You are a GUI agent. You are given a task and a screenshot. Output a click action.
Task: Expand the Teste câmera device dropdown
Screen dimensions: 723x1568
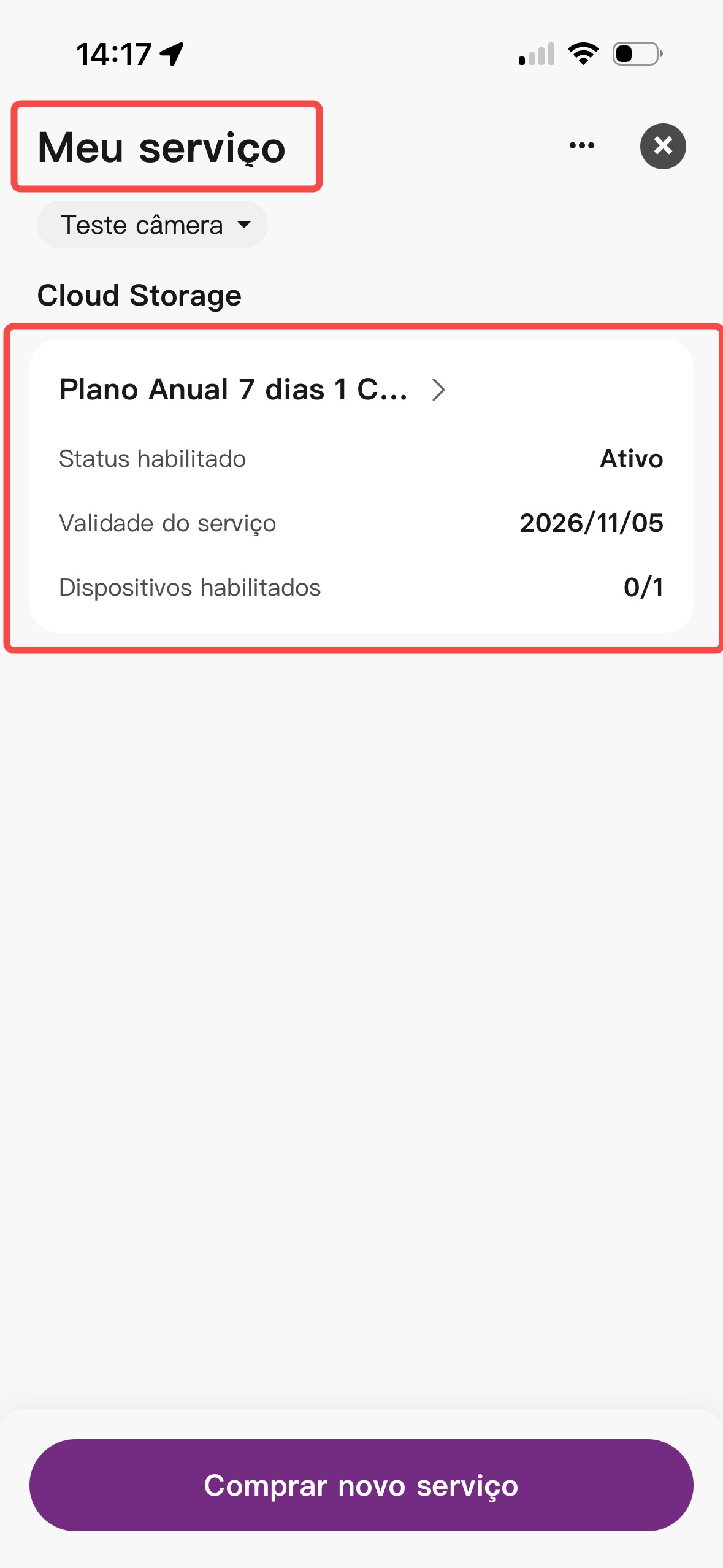click(x=152, y=225)
